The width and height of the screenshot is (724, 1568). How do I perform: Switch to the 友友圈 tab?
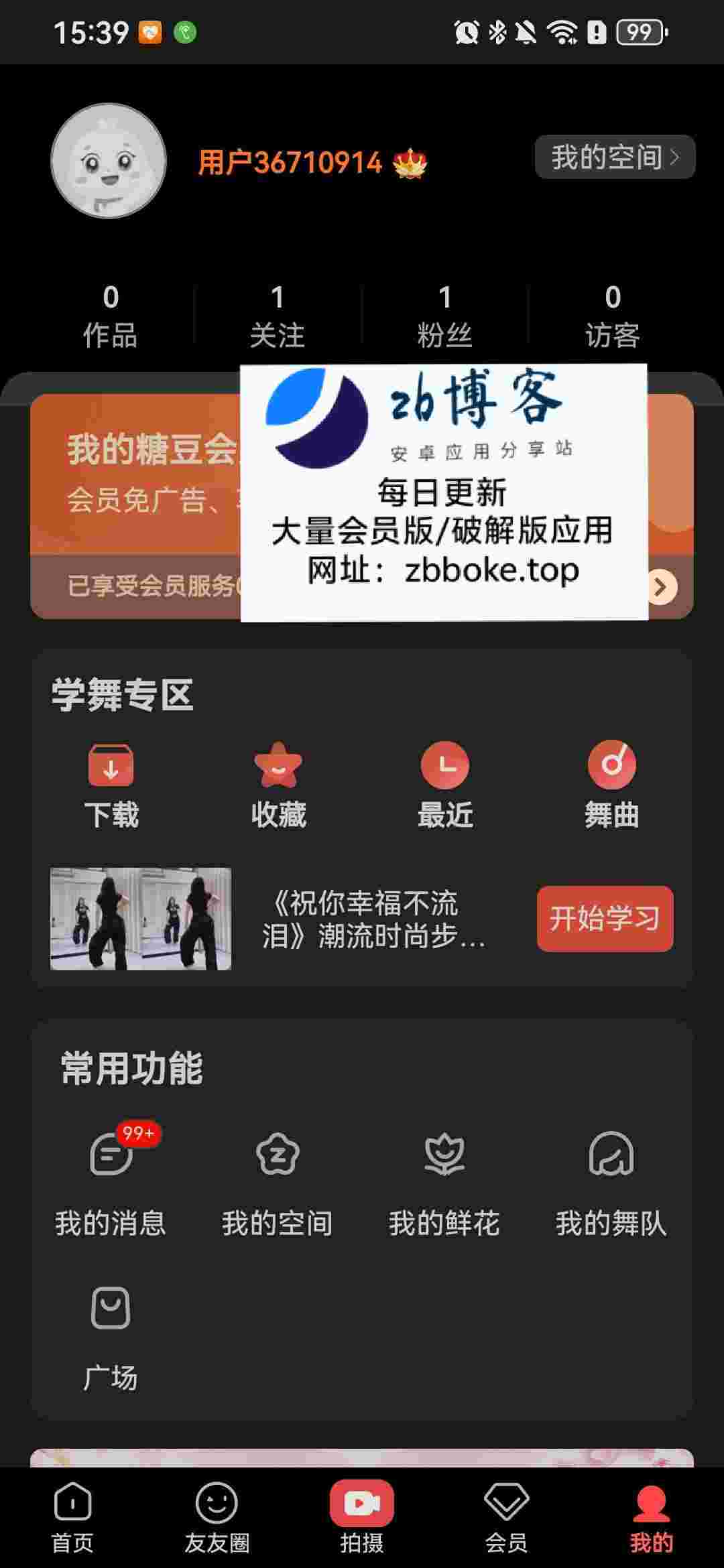(x=217, y=1518)
